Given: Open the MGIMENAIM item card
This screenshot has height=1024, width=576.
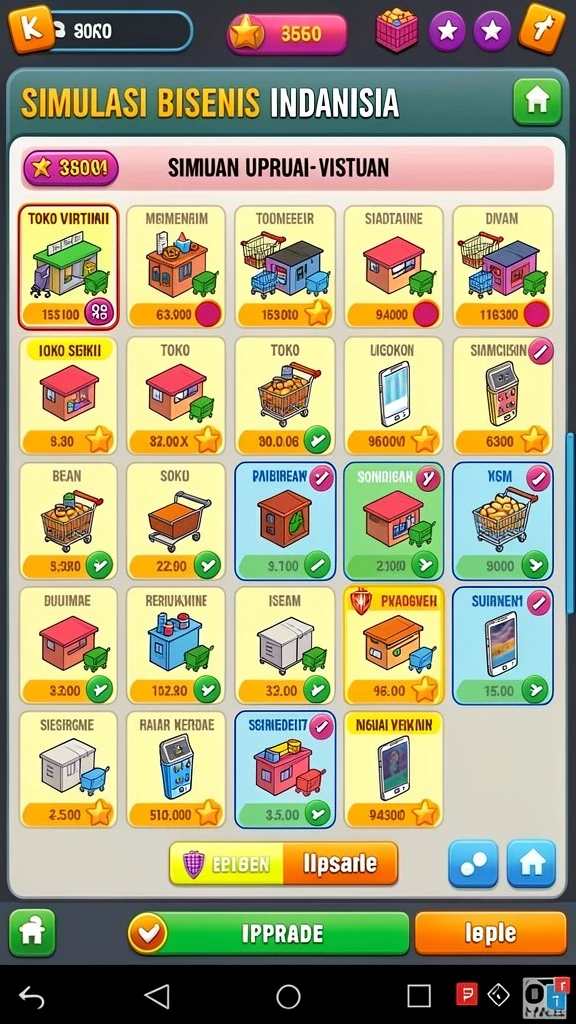Looking at the screenshot, I should [176, 267].
